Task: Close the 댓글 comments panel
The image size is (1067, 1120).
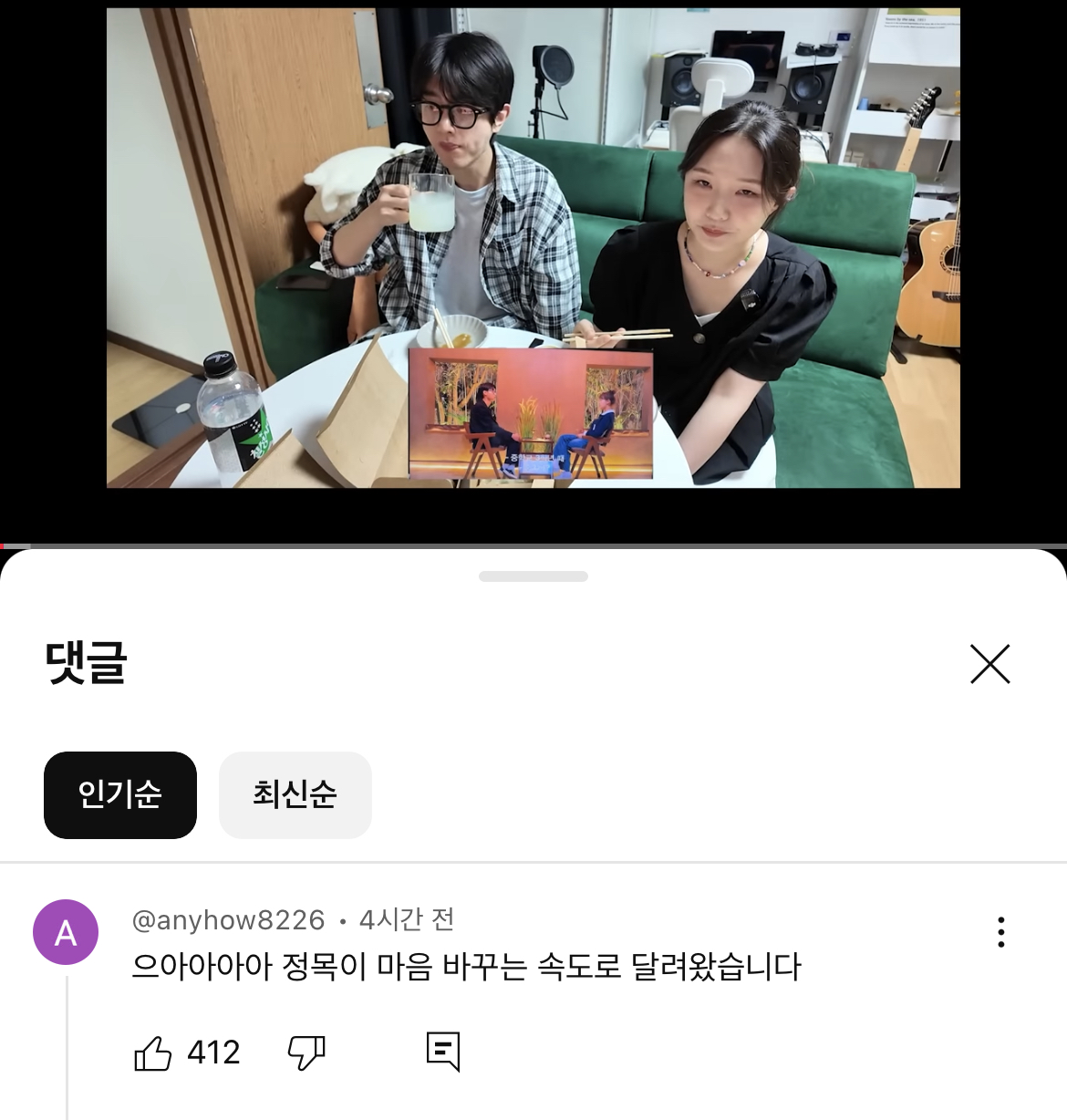Action: (989, 664)
